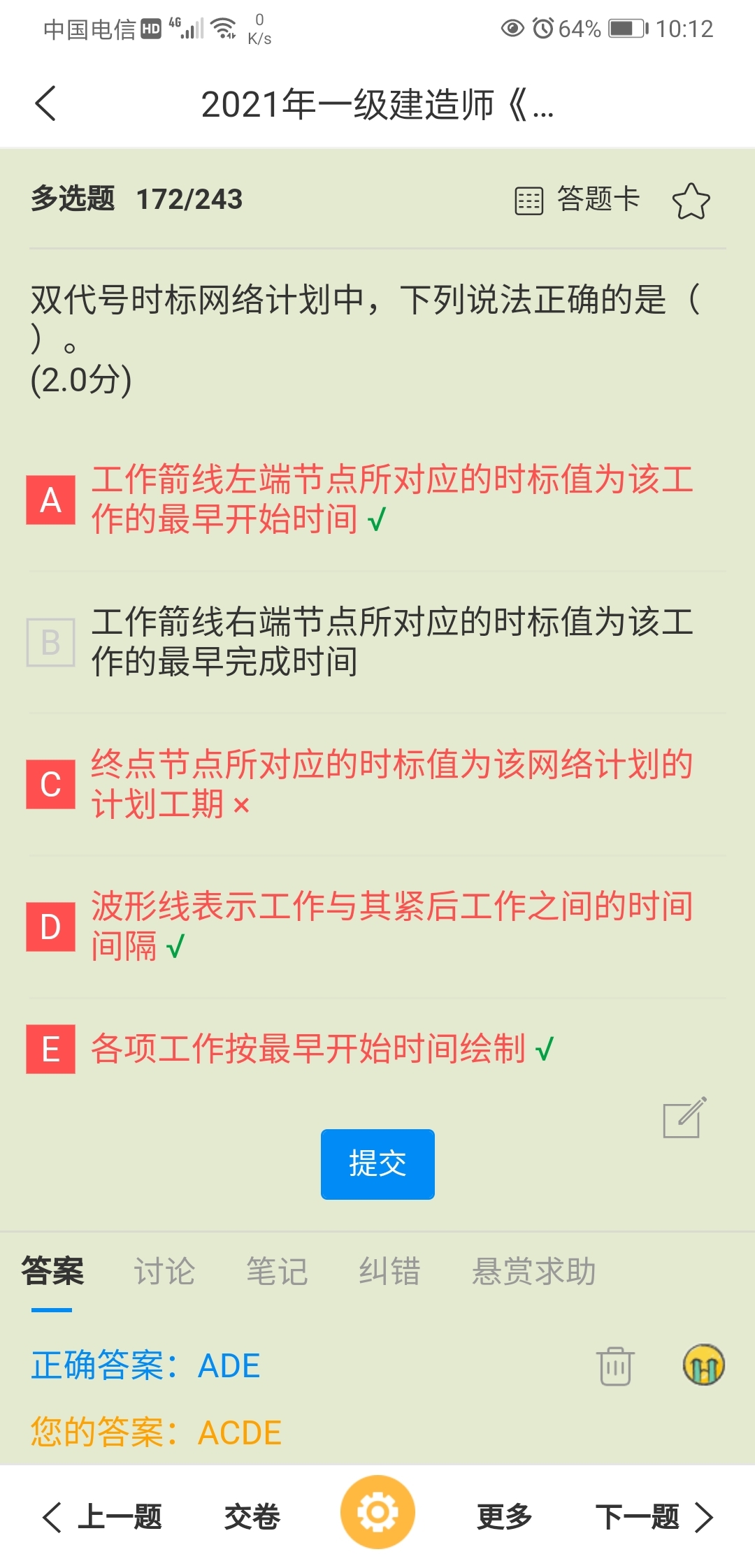This screenshot has width=755, height=1568.
Task: Open the 纠错 tab
Action: (x=389, y=1271)
